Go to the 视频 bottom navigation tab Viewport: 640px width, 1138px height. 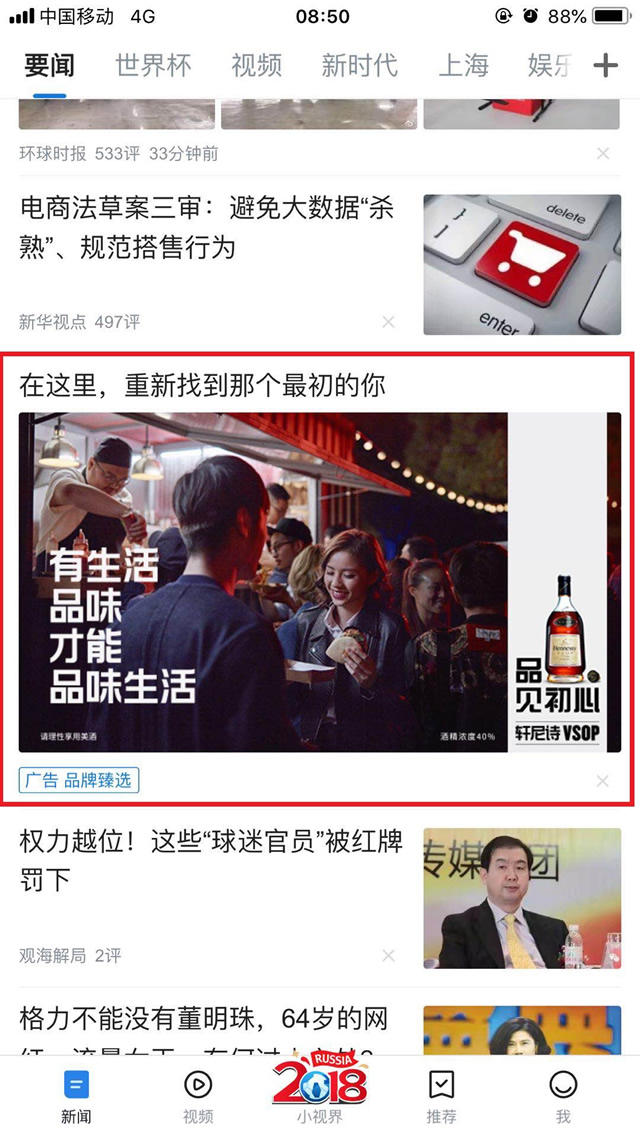pyautogui.click(x=198, y=1096)
